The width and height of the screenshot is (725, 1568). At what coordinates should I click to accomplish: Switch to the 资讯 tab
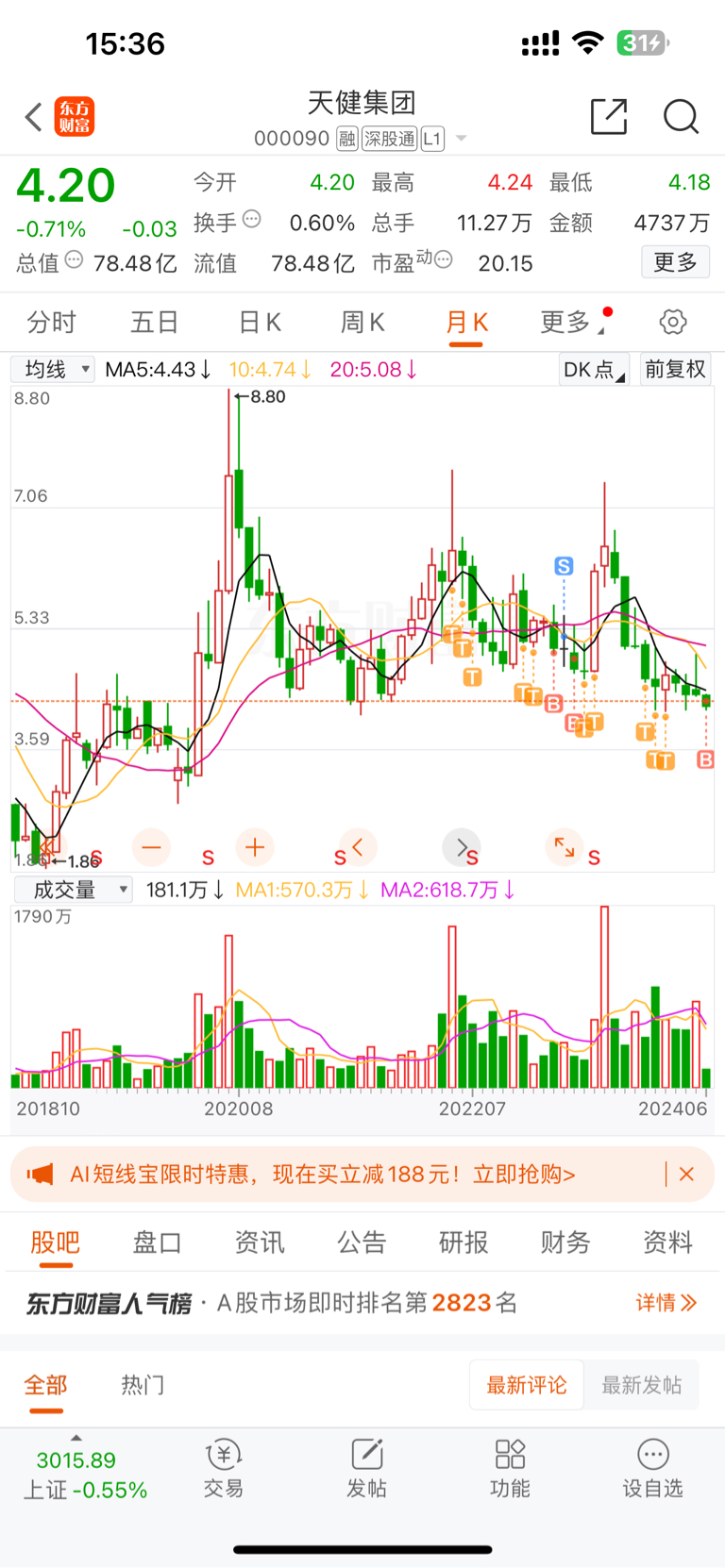(260, 1243)
